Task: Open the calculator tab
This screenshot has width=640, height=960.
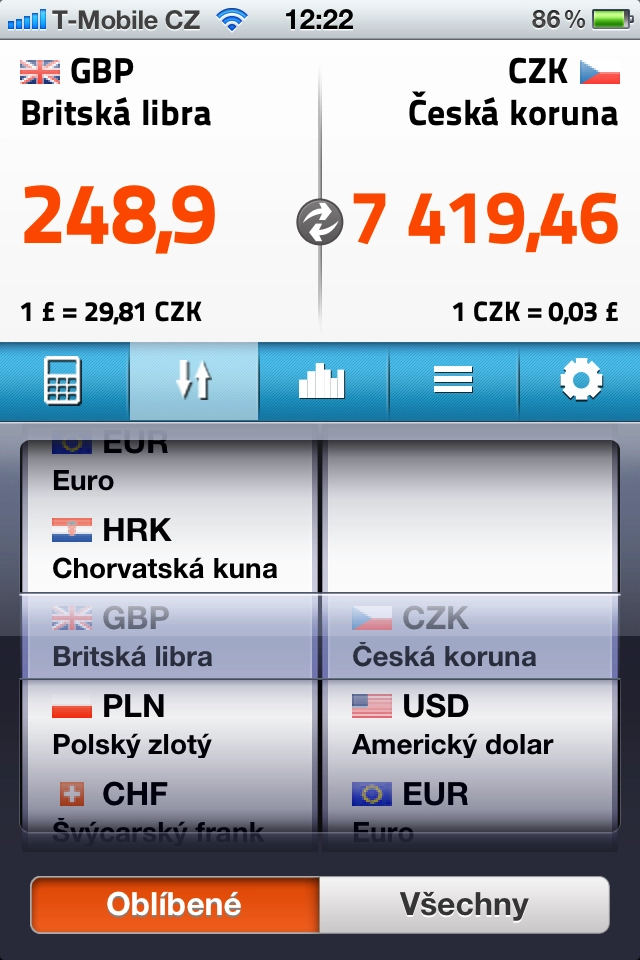Action: pos(64,381)
